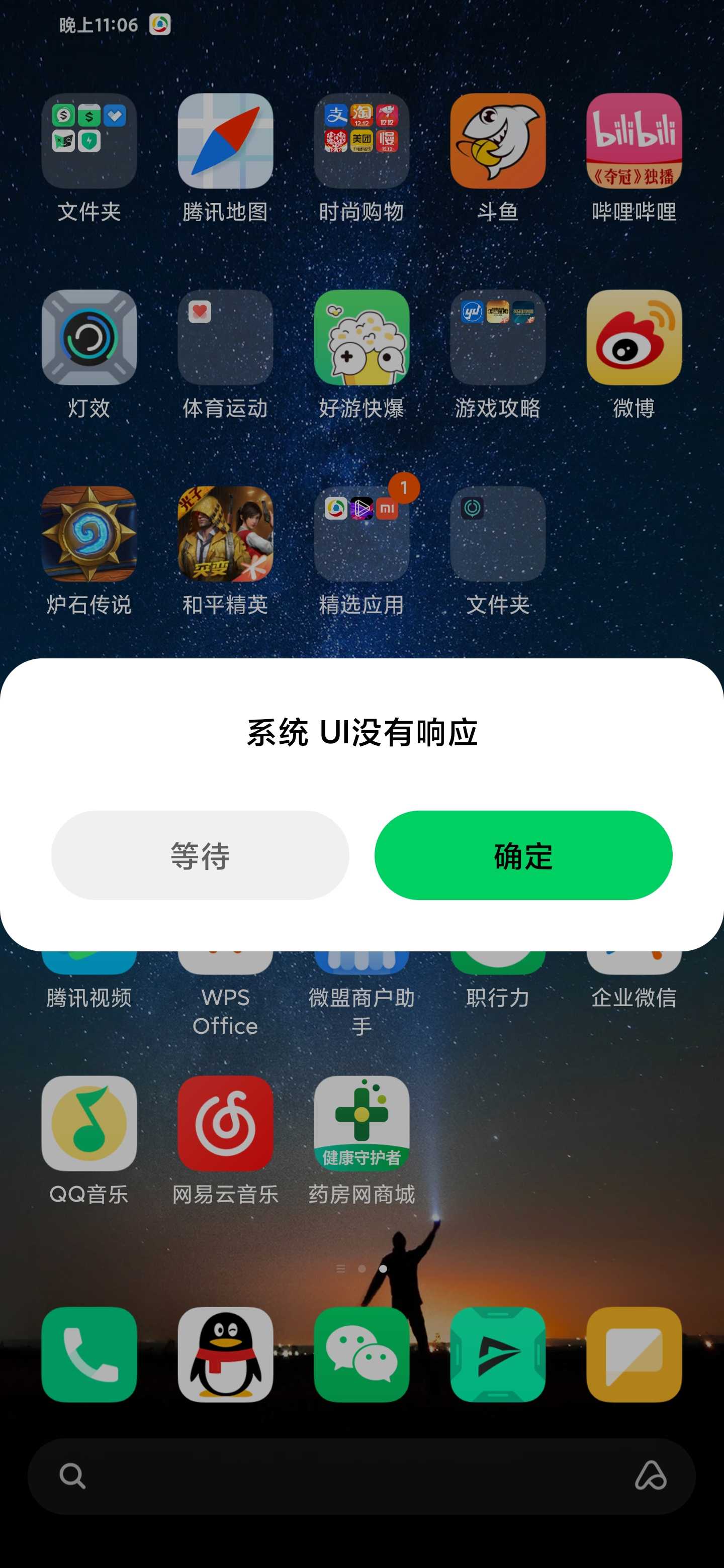Confirm with the green 确定 button
Screen dimensions: 724x1568
[x=523, y=854]
